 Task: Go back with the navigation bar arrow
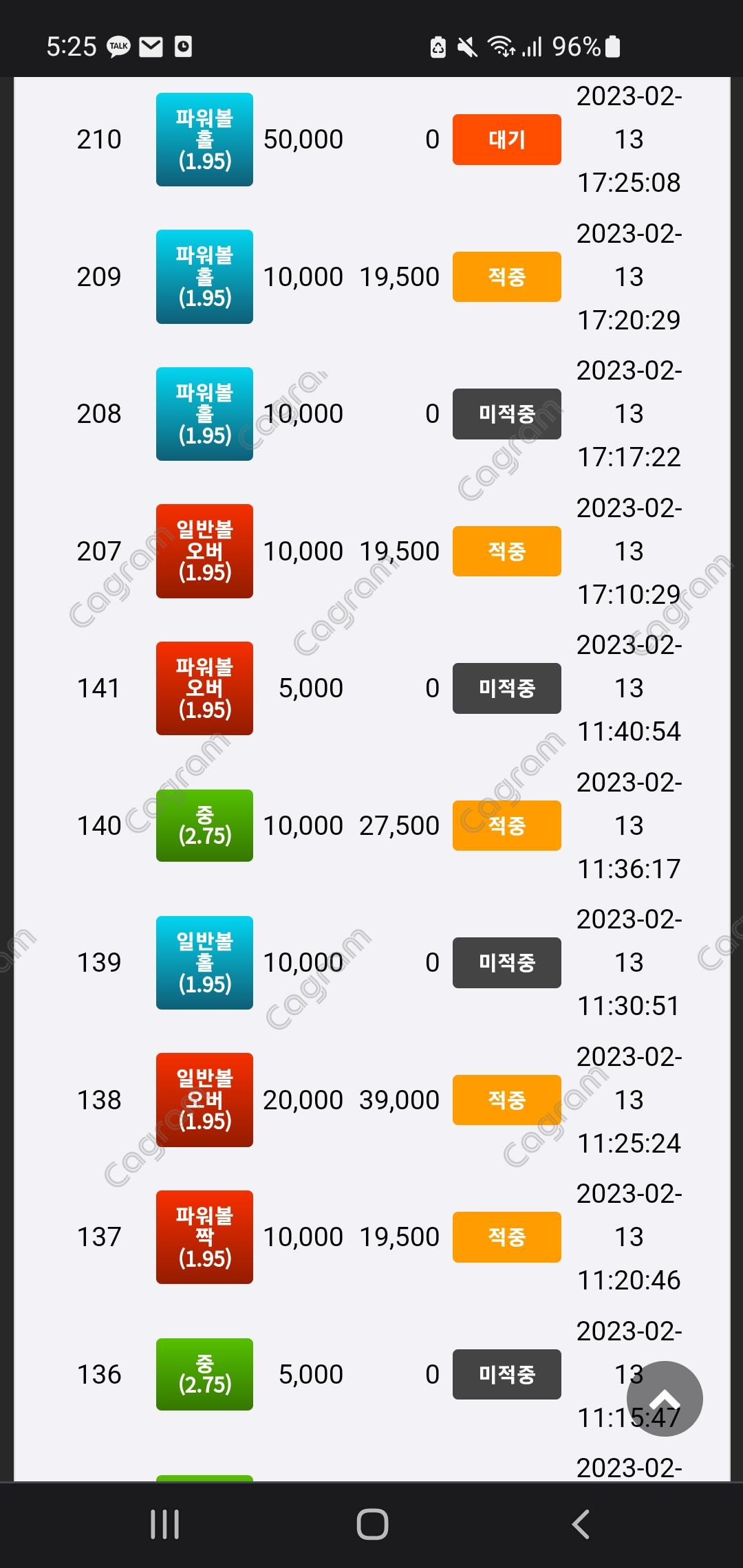click(581, 1525)
